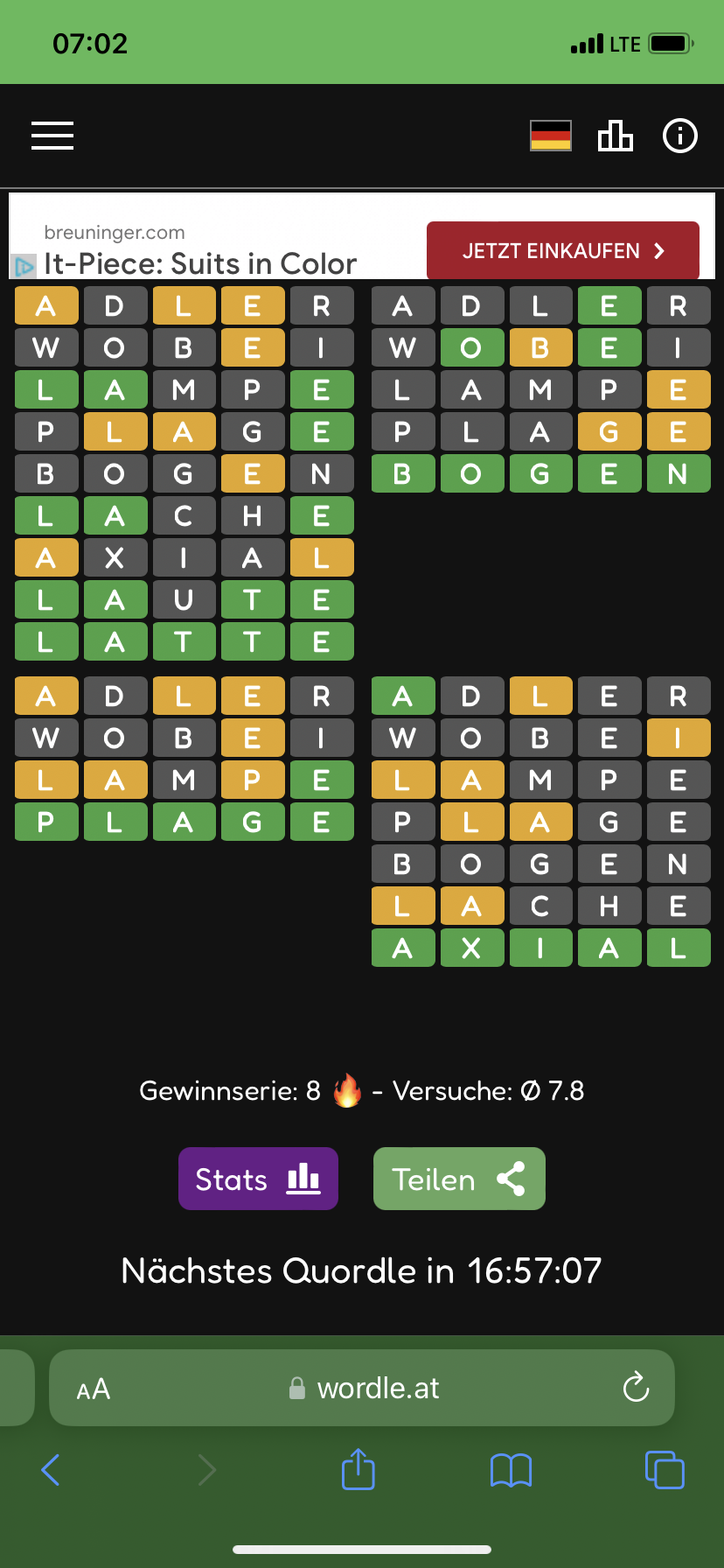Open the hamburger menu
The height and width of the screenshot is (1568, 724).
pos(52,136)
